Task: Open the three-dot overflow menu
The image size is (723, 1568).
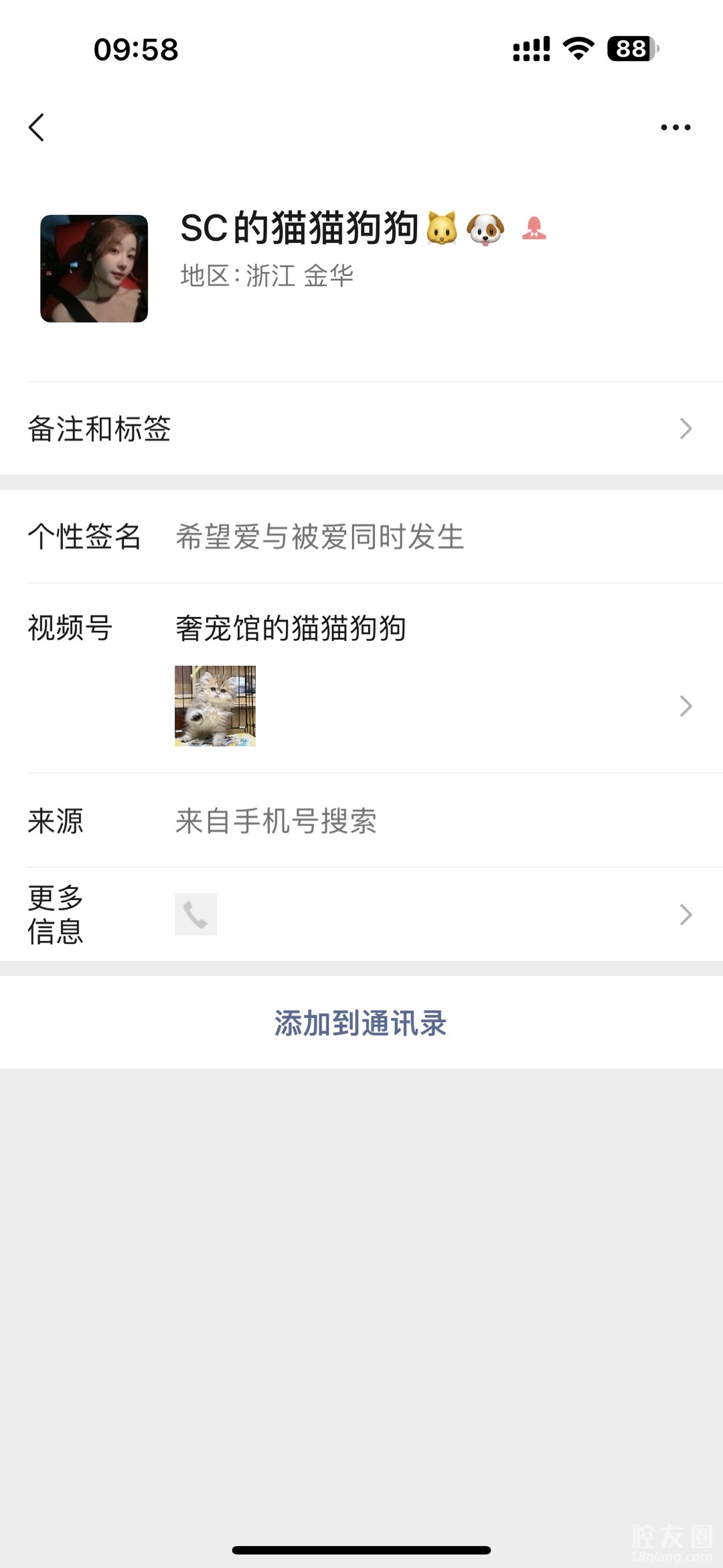Action: click(x=675, y=127)
